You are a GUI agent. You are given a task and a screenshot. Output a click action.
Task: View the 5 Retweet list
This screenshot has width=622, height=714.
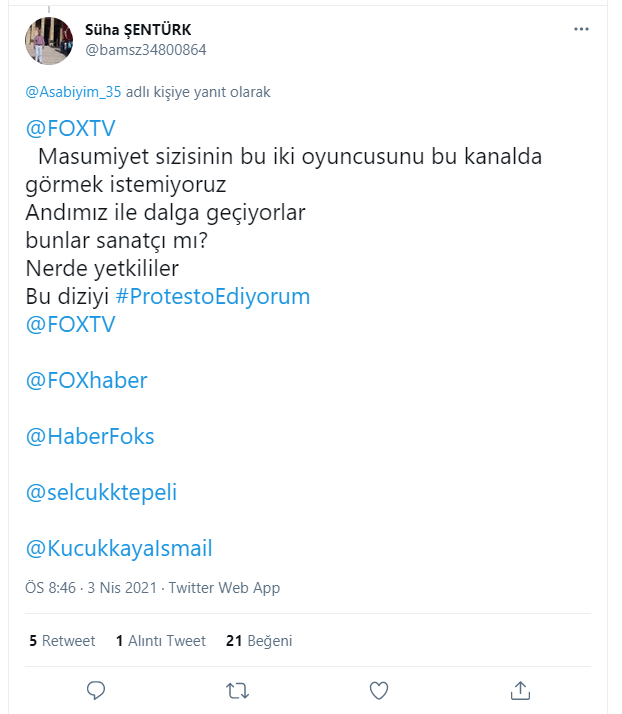pyautogui.click(x=61, y=641)
